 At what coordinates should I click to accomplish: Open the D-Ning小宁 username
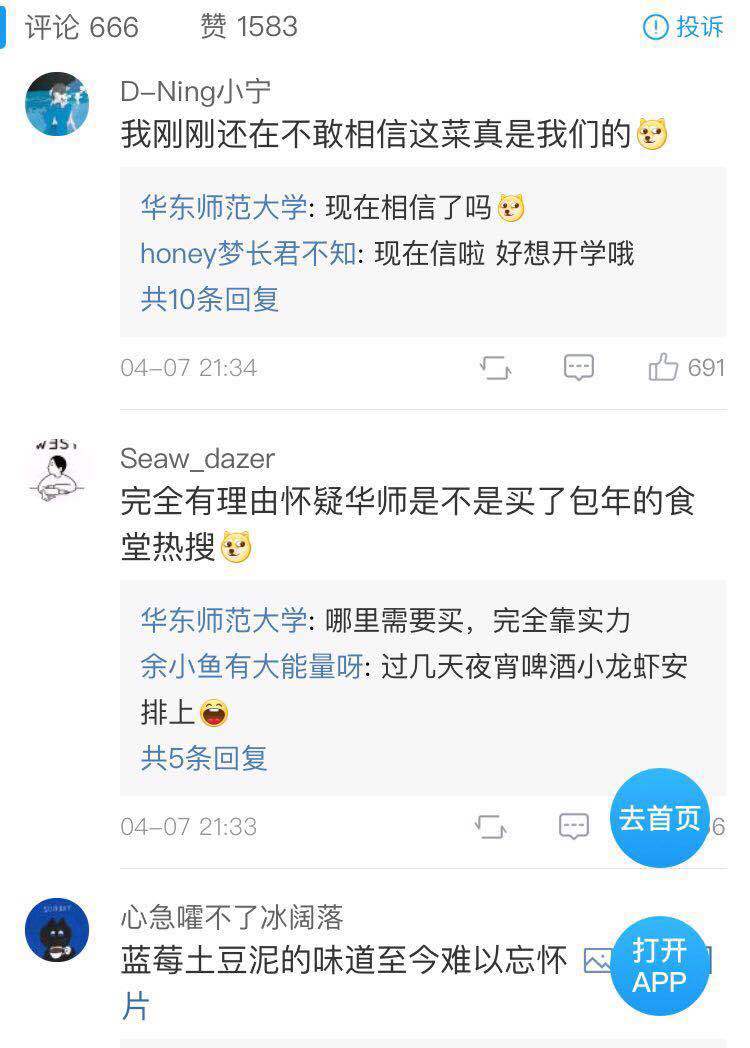195,92
